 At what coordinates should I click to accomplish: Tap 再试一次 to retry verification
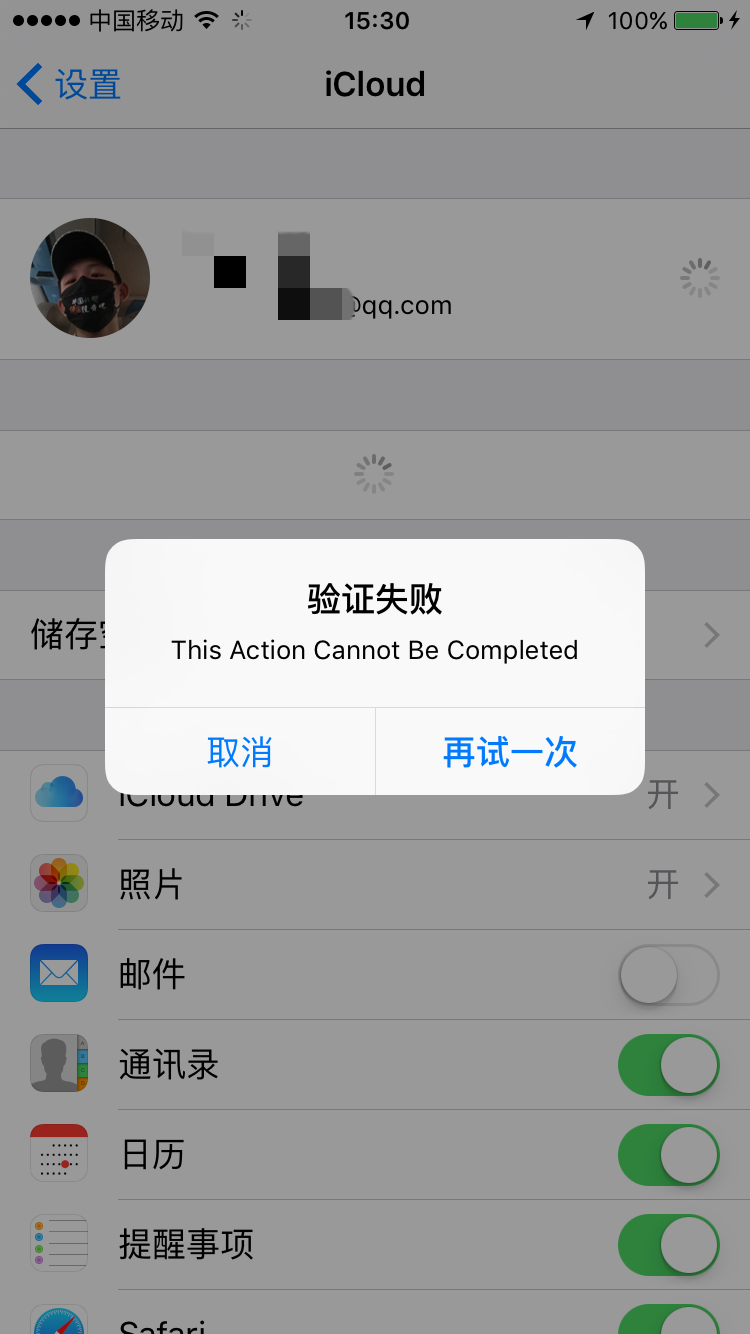coord(509,752)
